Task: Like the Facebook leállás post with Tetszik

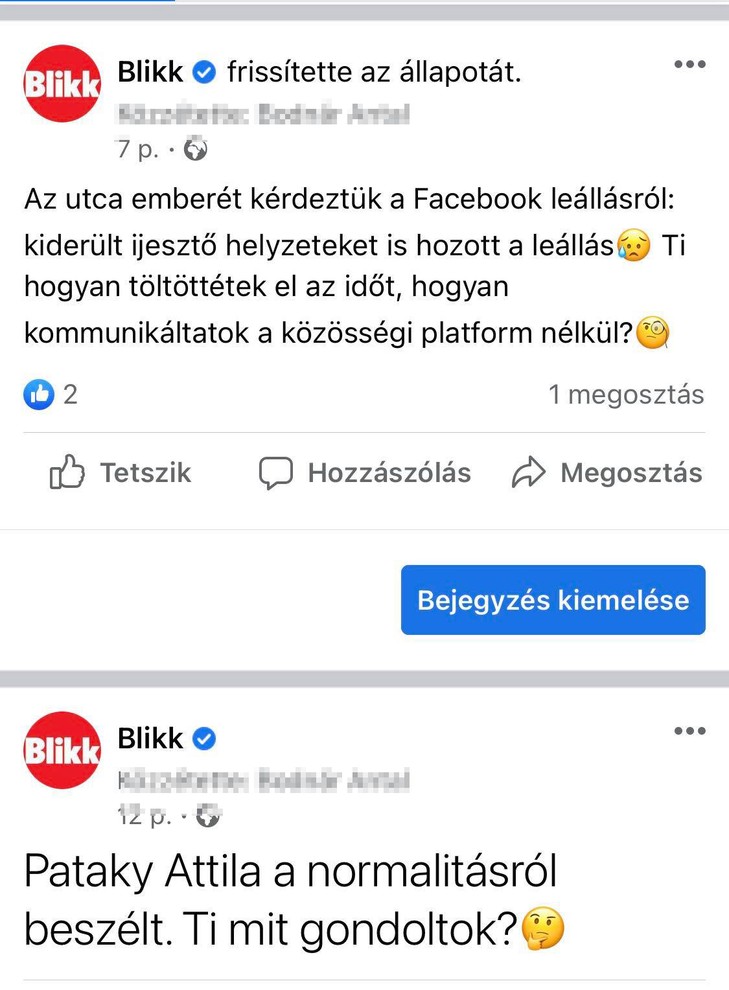Action: pyautogui.click(x=120, y=473)
